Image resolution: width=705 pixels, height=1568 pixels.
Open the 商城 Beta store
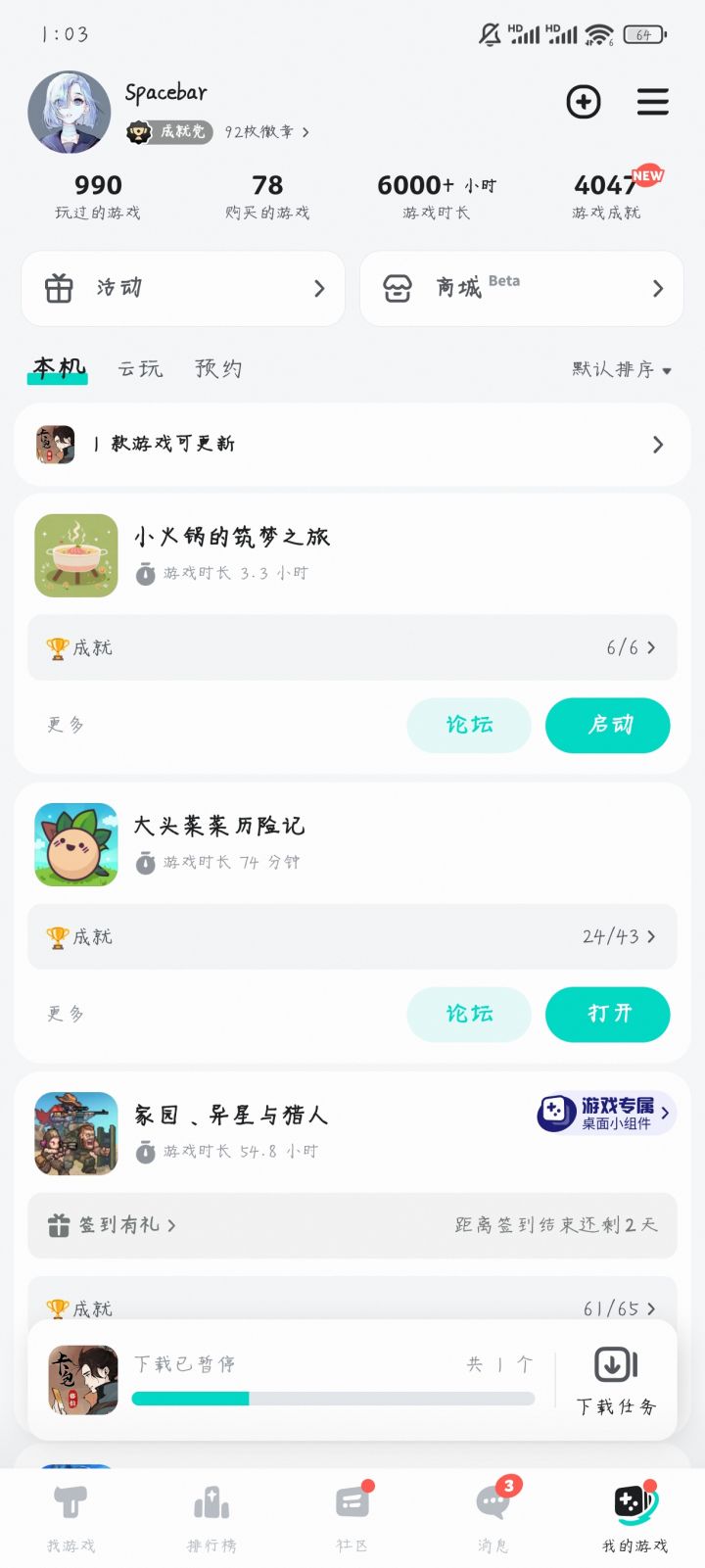521,288
